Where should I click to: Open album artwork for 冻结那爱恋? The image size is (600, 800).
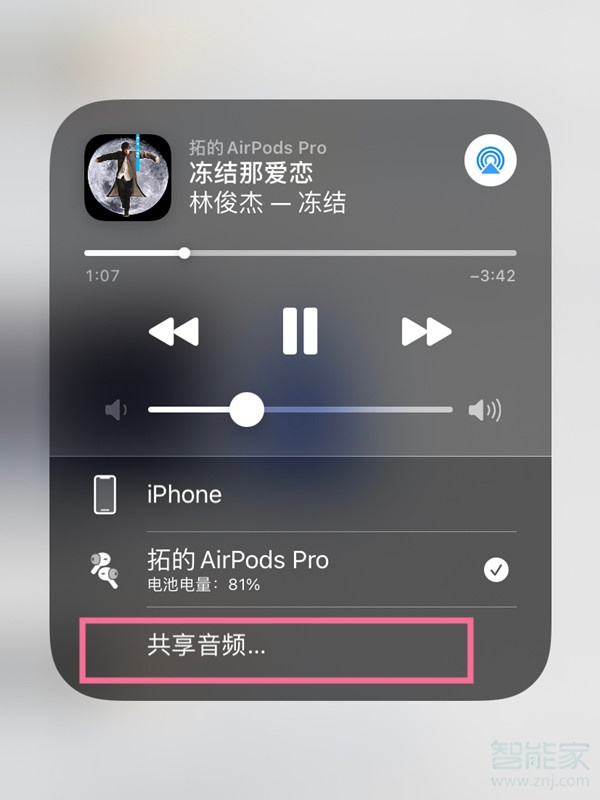(127, 177)
